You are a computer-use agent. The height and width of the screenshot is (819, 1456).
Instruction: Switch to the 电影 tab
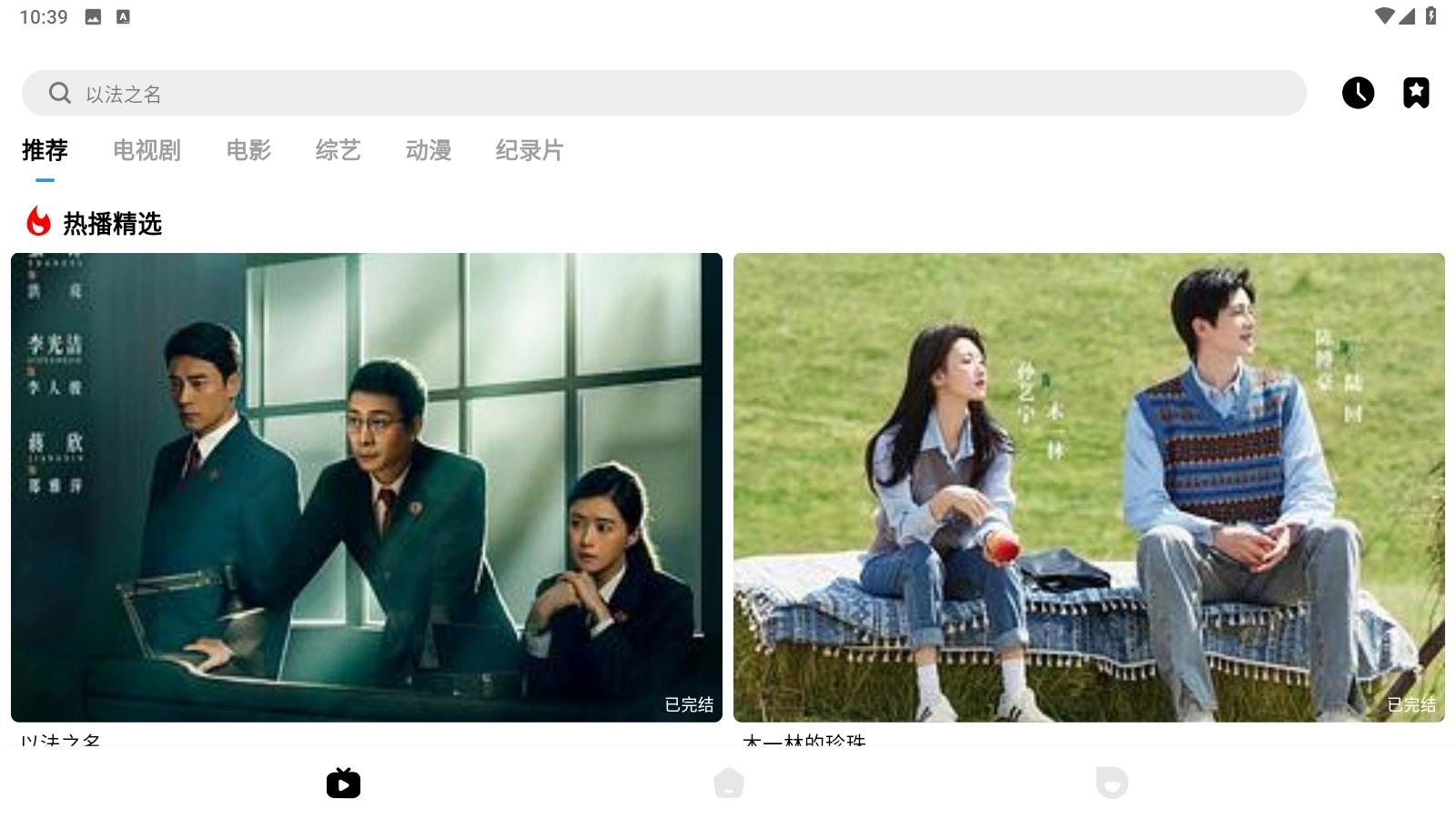[248, 150]
